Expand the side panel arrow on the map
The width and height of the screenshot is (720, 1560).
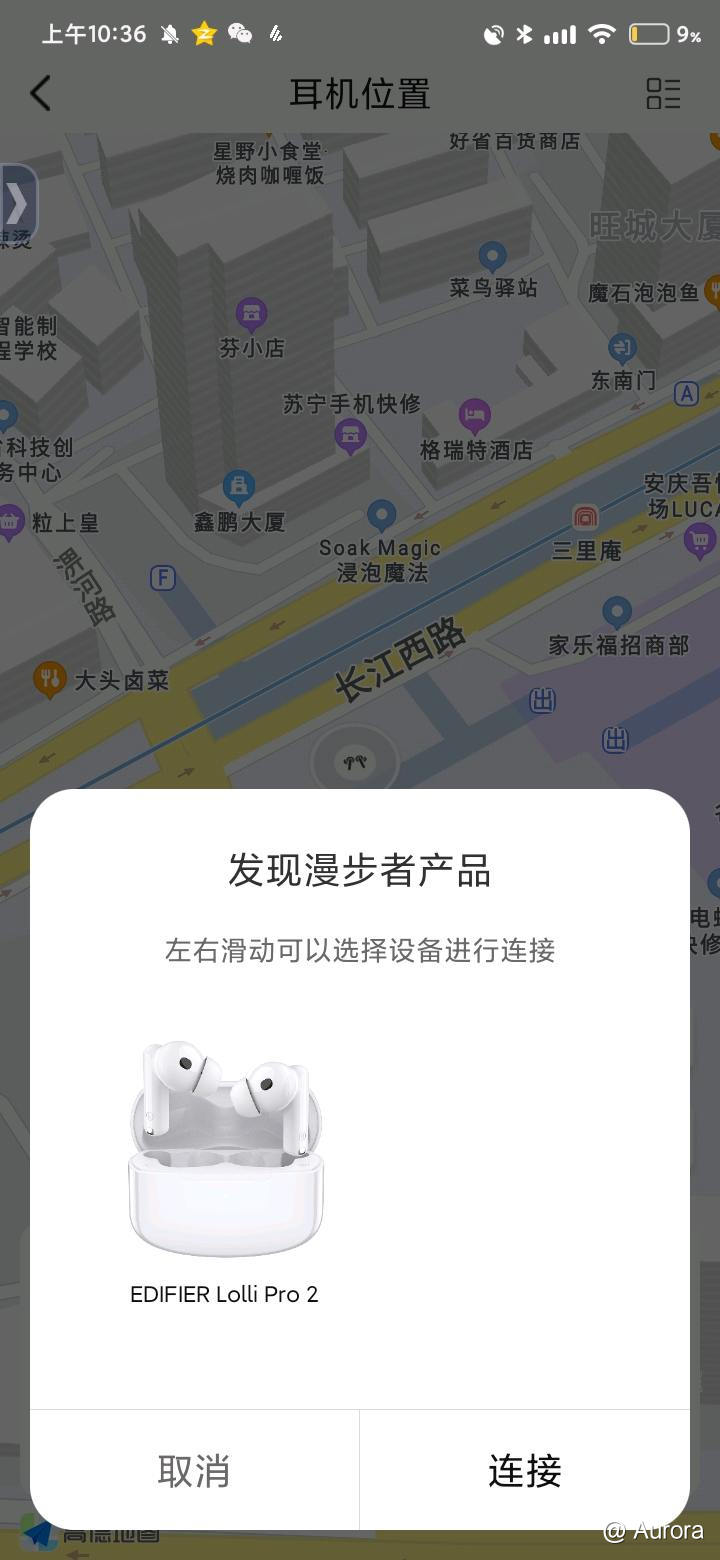point(17,204)
